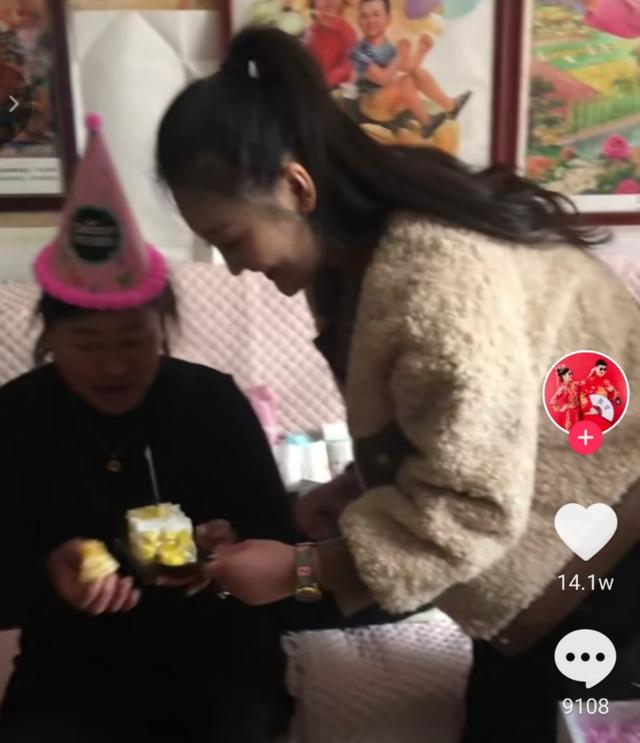Open the video creator's profile avatar
The image size is (640, 743).
[x=585, y=391]
